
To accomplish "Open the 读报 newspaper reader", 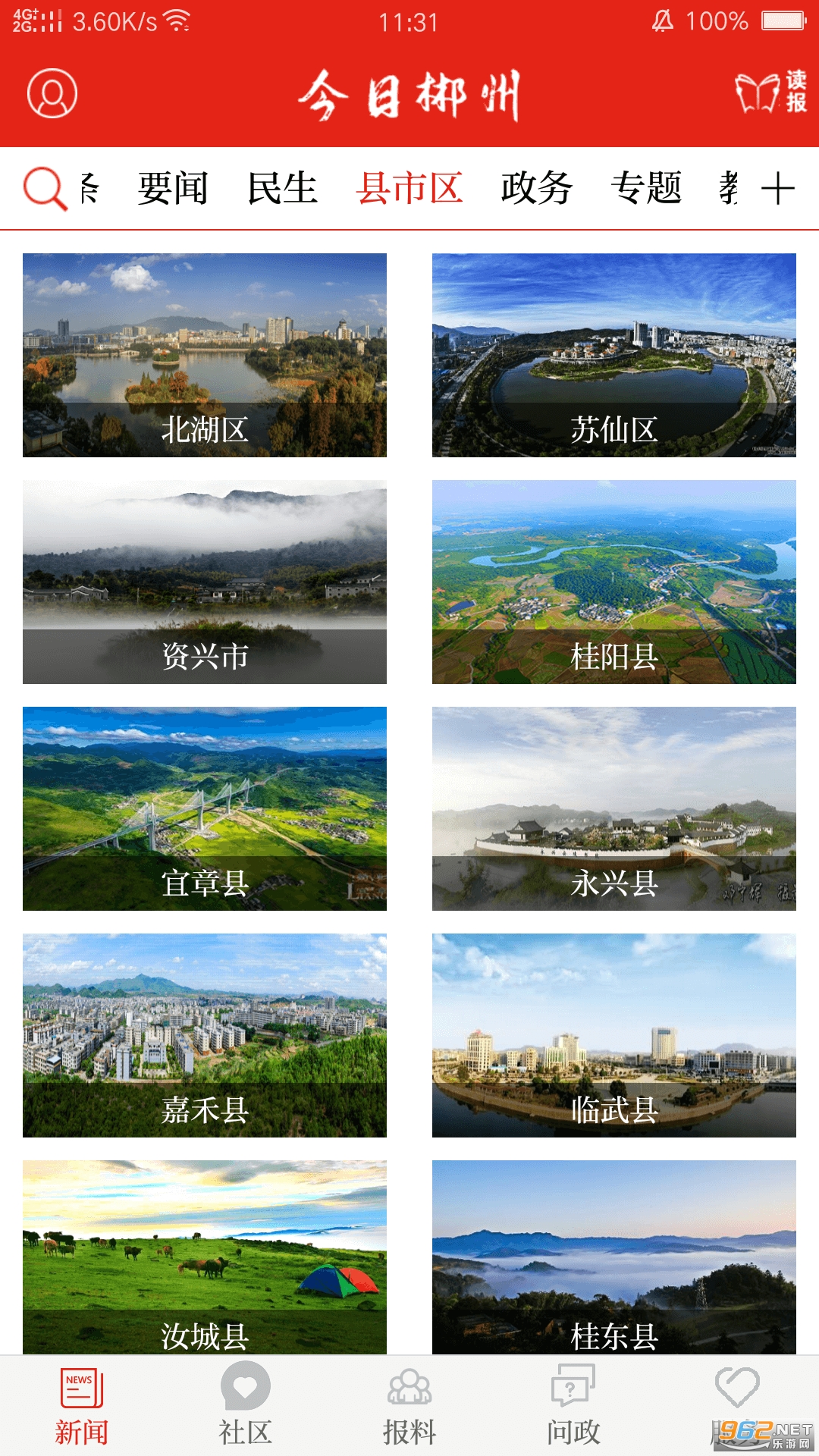I will (x=770, y=94).
